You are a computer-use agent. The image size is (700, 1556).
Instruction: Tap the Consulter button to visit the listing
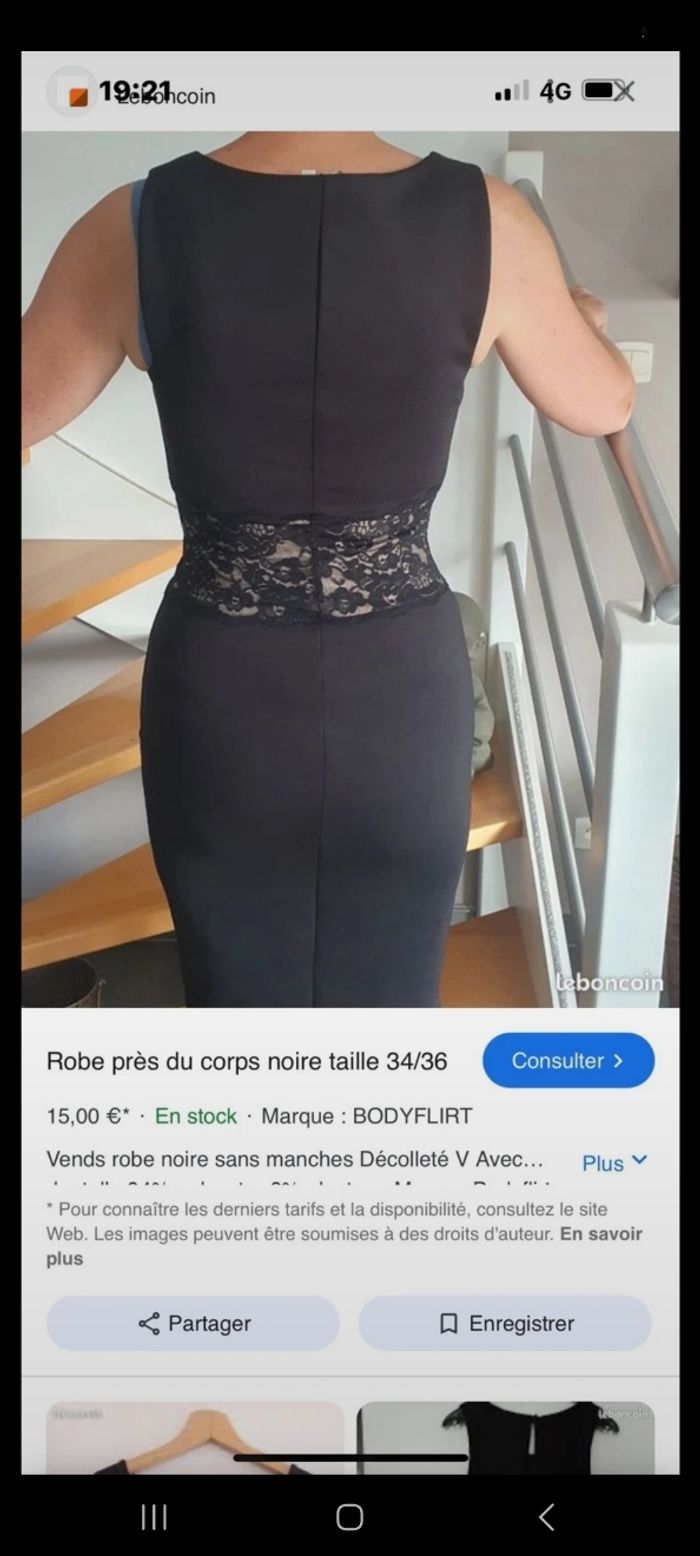click(x=568, y=1060)
